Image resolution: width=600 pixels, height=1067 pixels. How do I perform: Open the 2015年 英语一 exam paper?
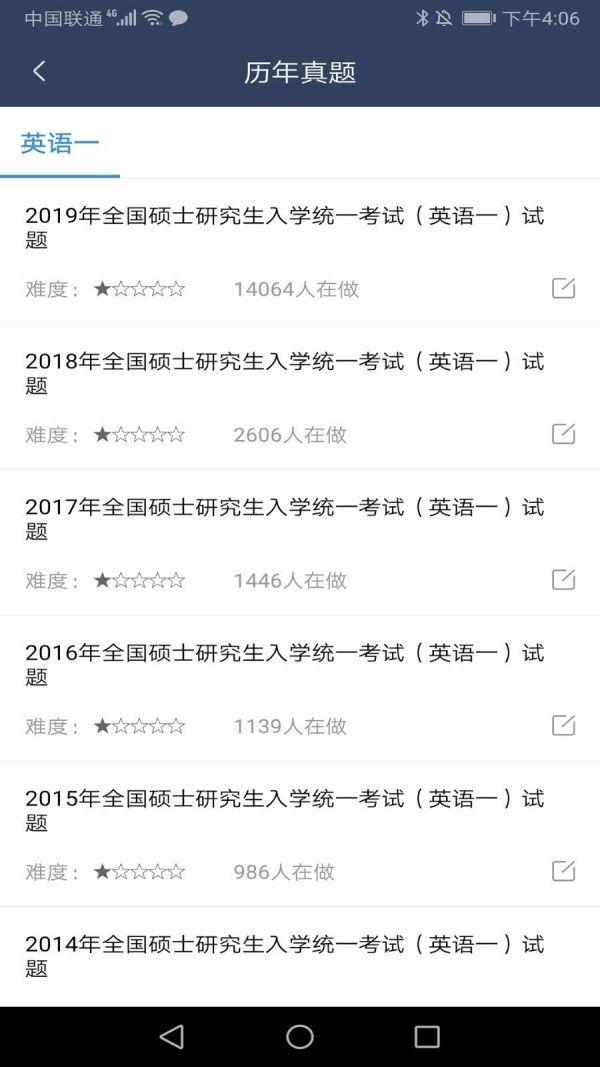click(300, 834)
